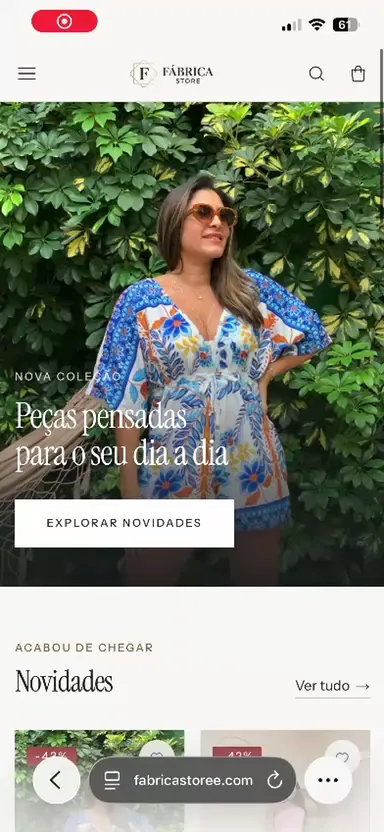
Task: Open the shopping bag
Action: [359, 74]
